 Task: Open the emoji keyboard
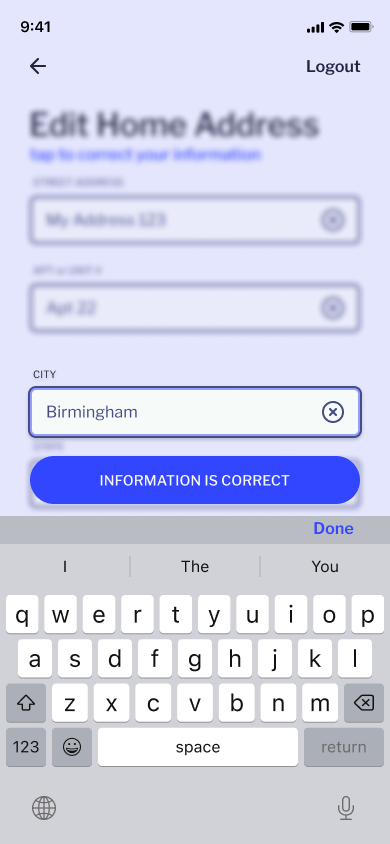[72, 747]
